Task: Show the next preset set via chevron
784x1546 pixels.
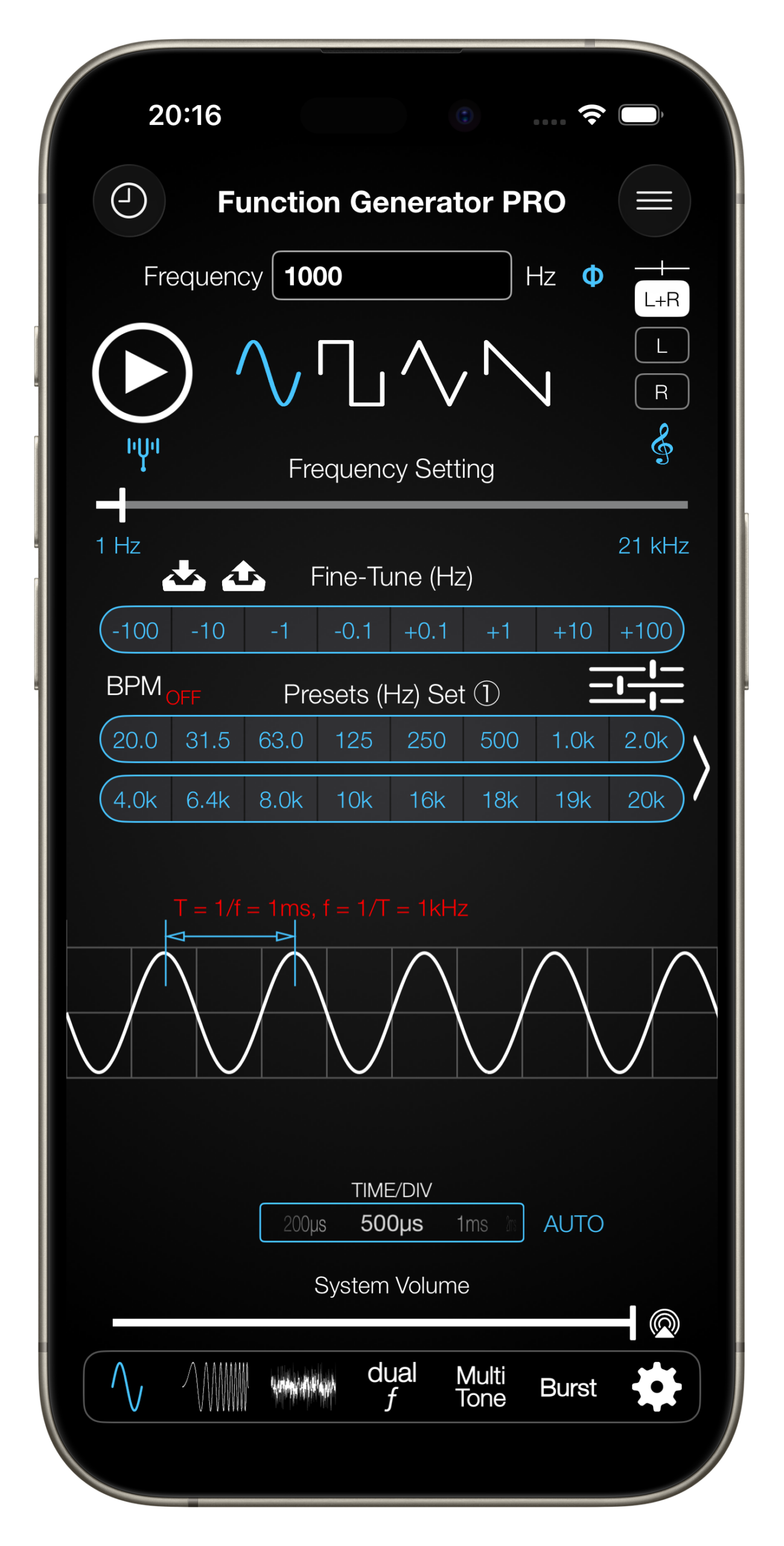Action: (x=701, y=768)
